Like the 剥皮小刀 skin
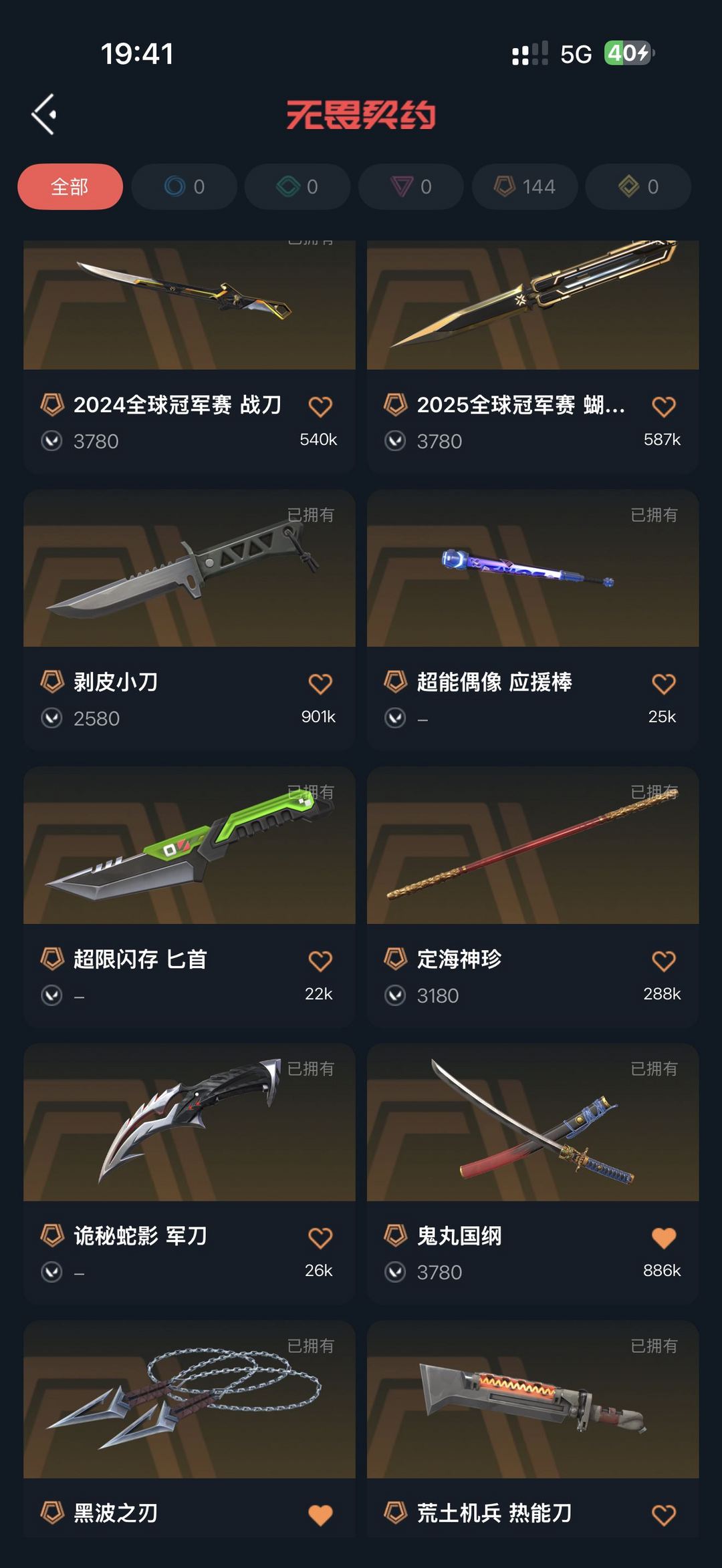 pos(320,683)
